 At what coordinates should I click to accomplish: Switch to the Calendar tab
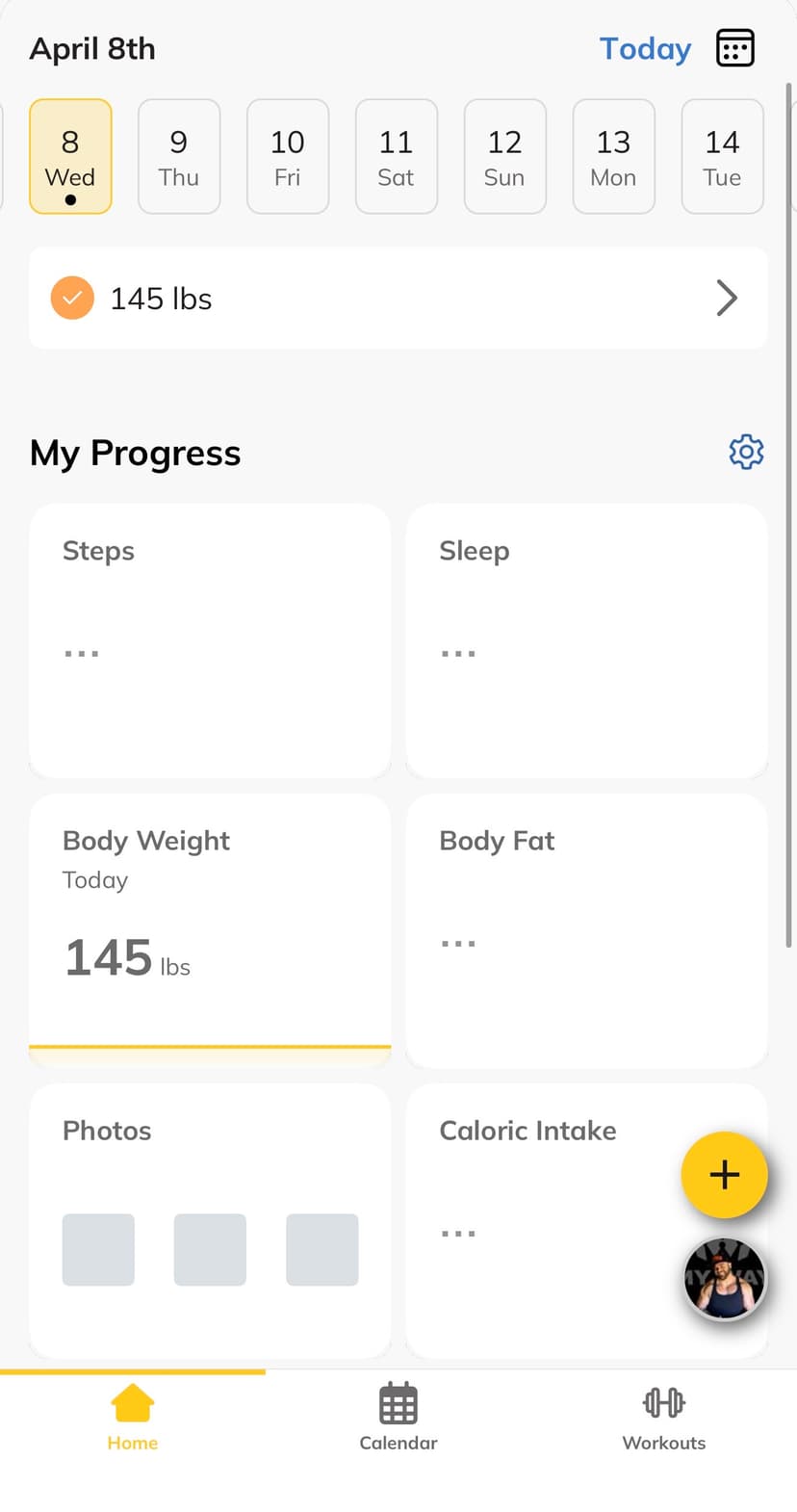point(398,1418)
